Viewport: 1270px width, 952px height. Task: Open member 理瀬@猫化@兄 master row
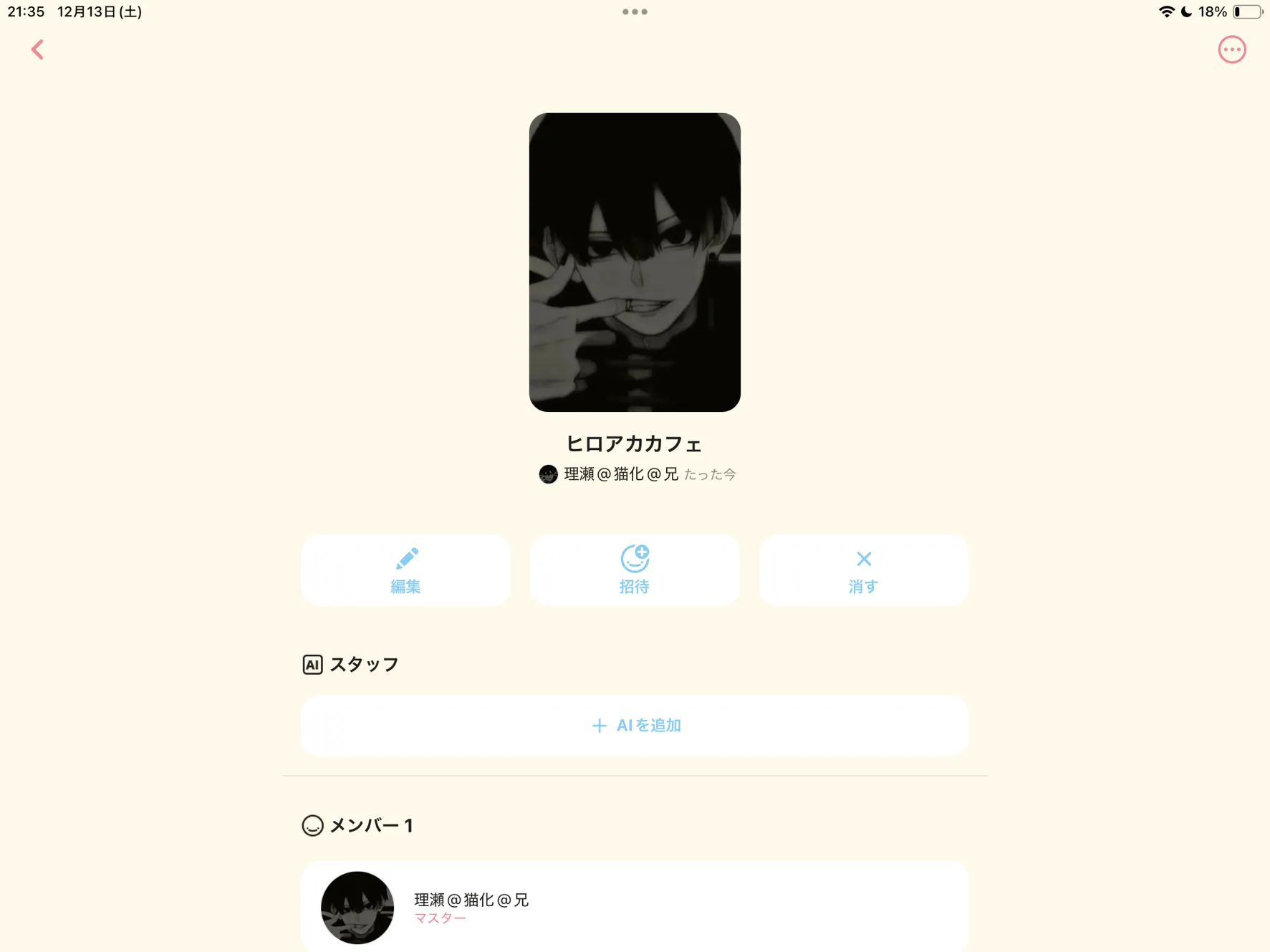(635, 907)
